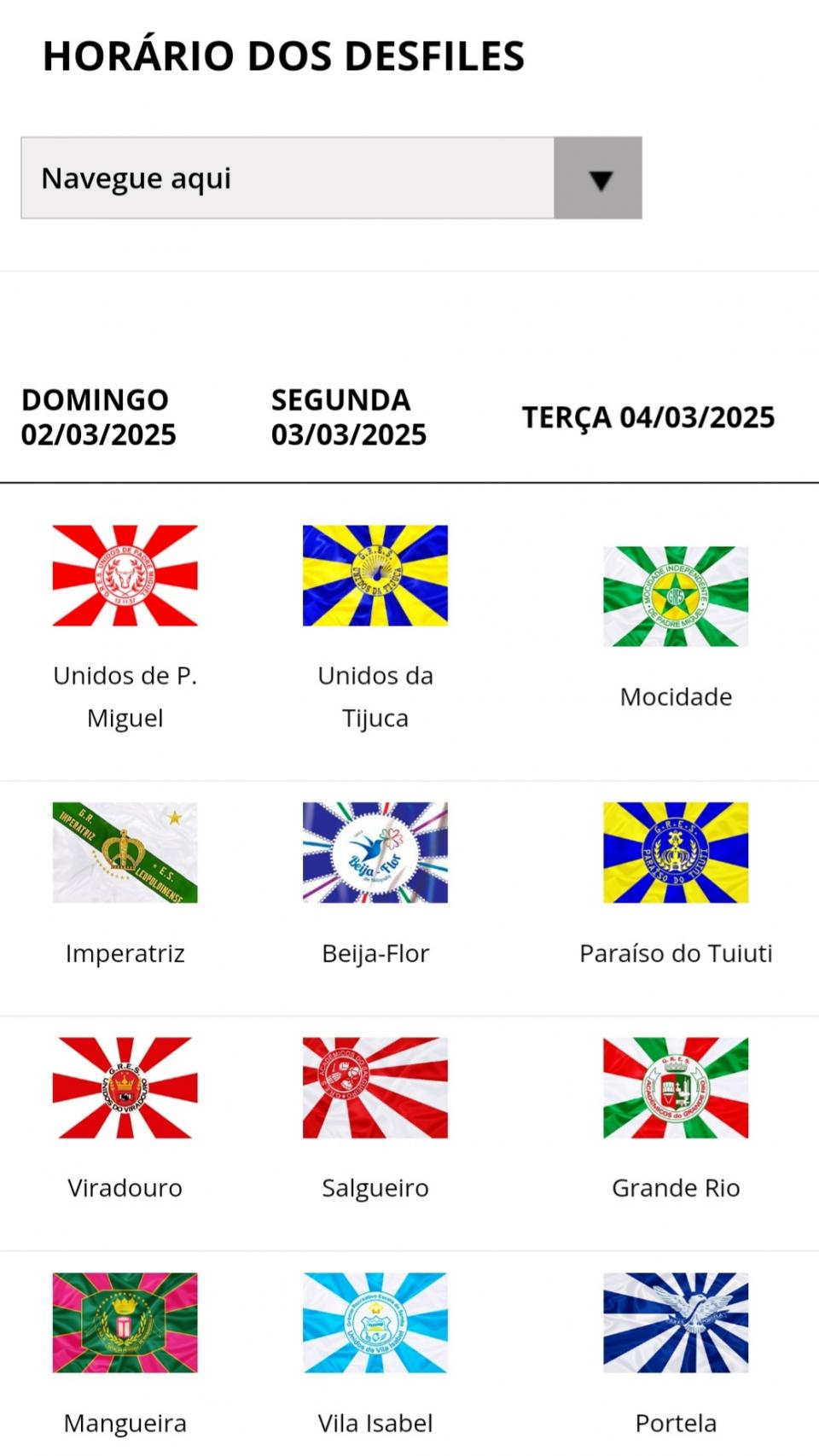This screenshot has height=1456, width=819.
Task: Select the Mangueira samba school
Action: 125,1323
